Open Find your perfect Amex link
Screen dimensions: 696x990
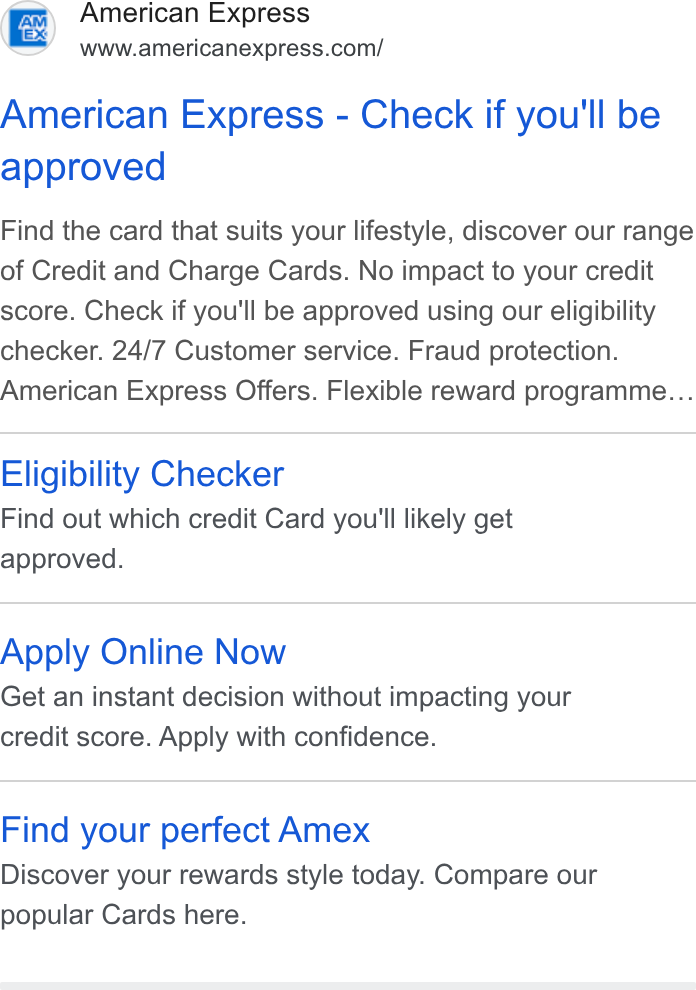185,830
